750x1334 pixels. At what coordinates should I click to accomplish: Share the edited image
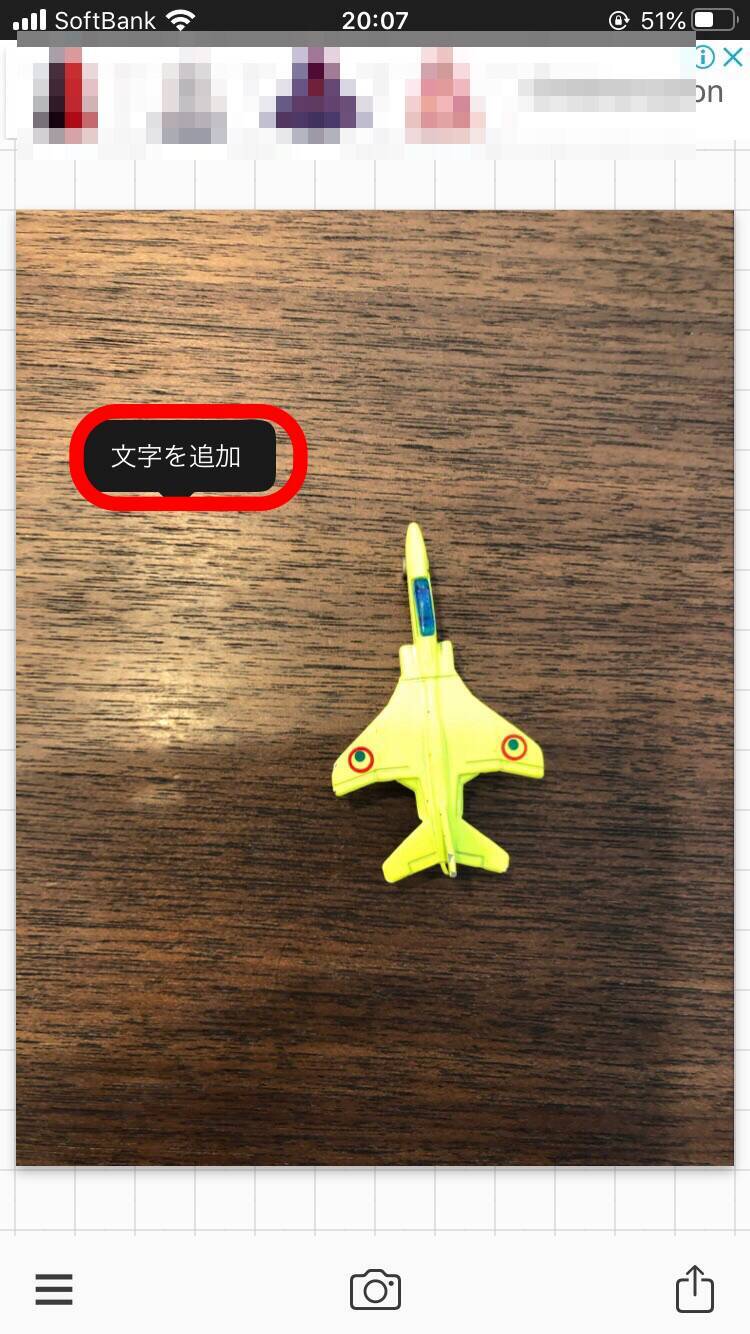[x=694, y=1288]
